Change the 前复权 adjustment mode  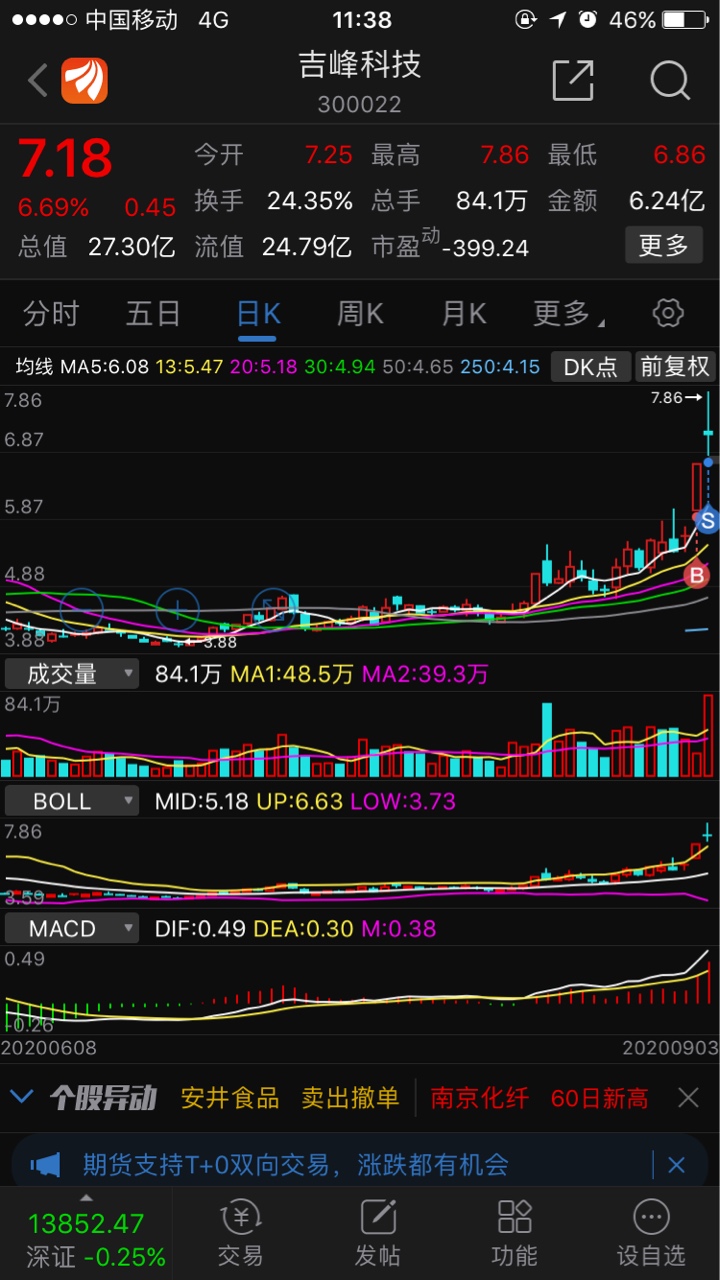tap(675, 367)
